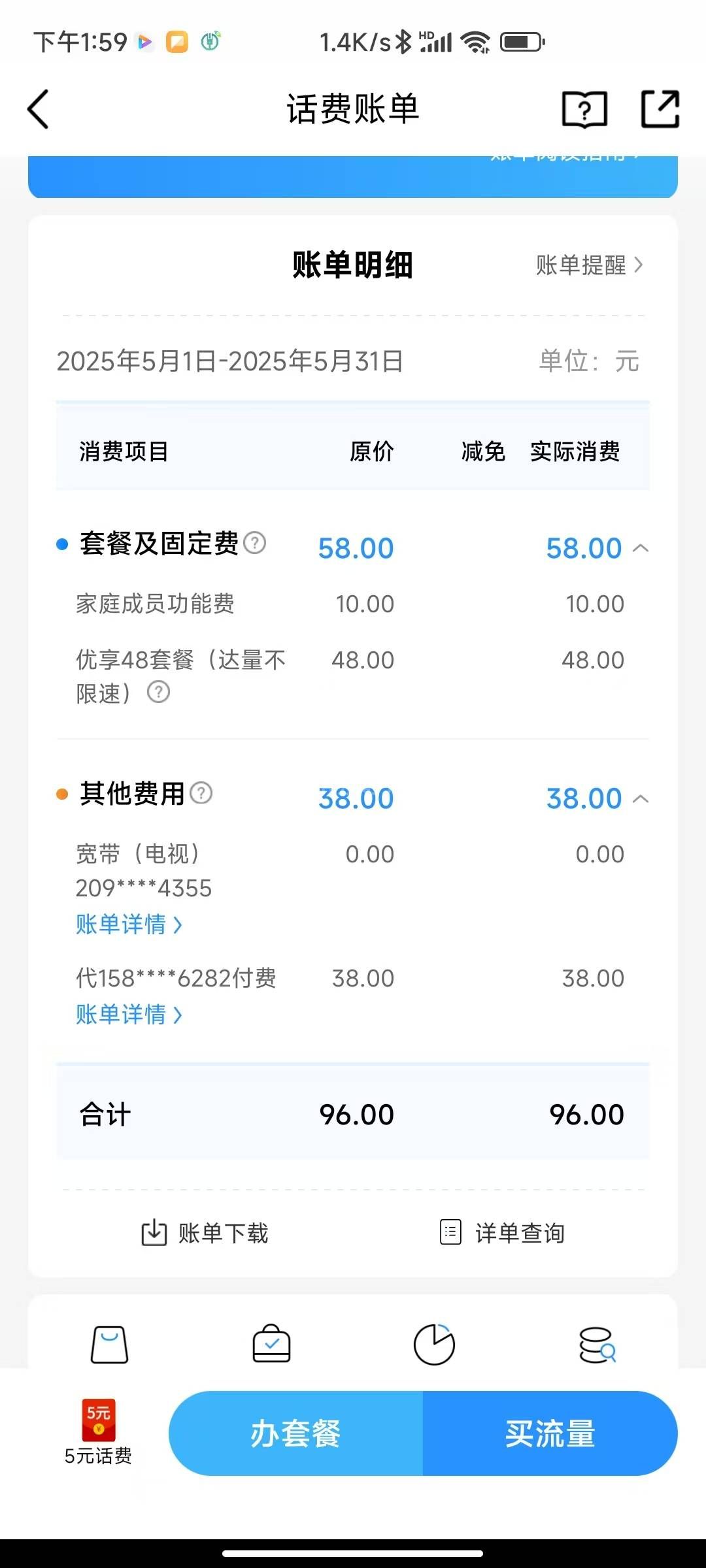
Task: Tap the 买流量 button
Action: pyautogui.click(x=550, y=1433)
